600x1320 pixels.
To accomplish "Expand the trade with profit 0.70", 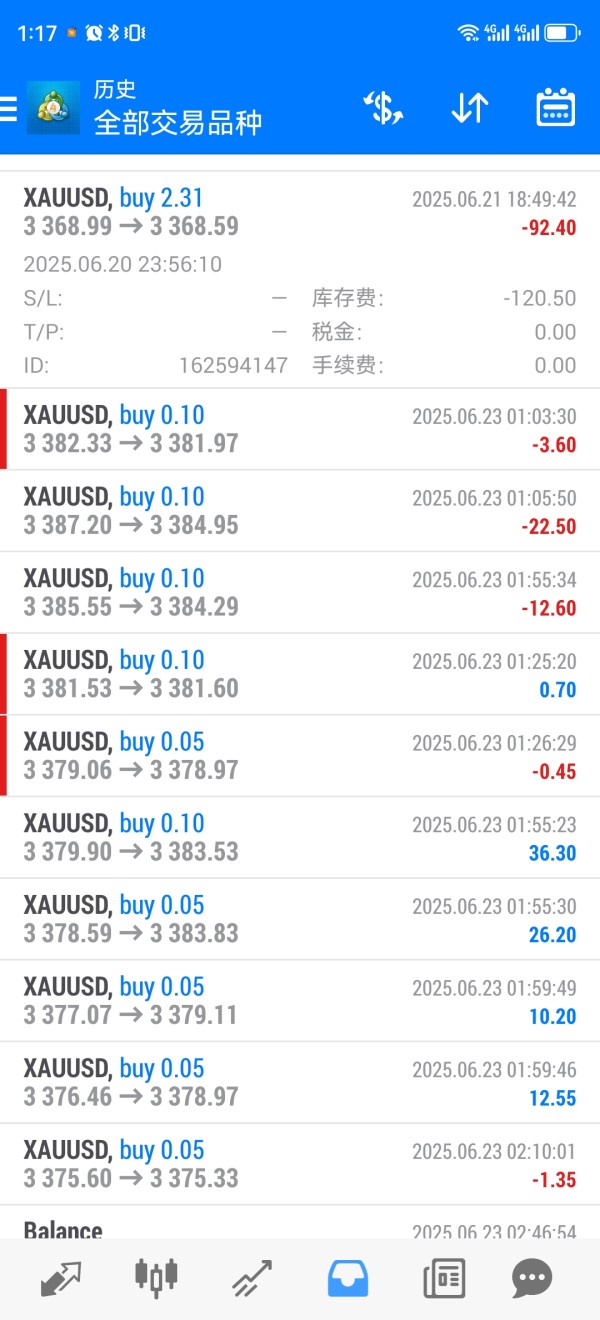I will [300, 674].
